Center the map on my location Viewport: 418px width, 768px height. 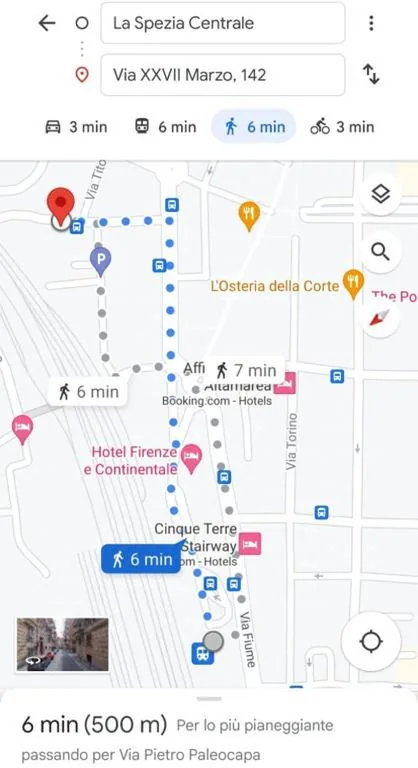point(371,641)
